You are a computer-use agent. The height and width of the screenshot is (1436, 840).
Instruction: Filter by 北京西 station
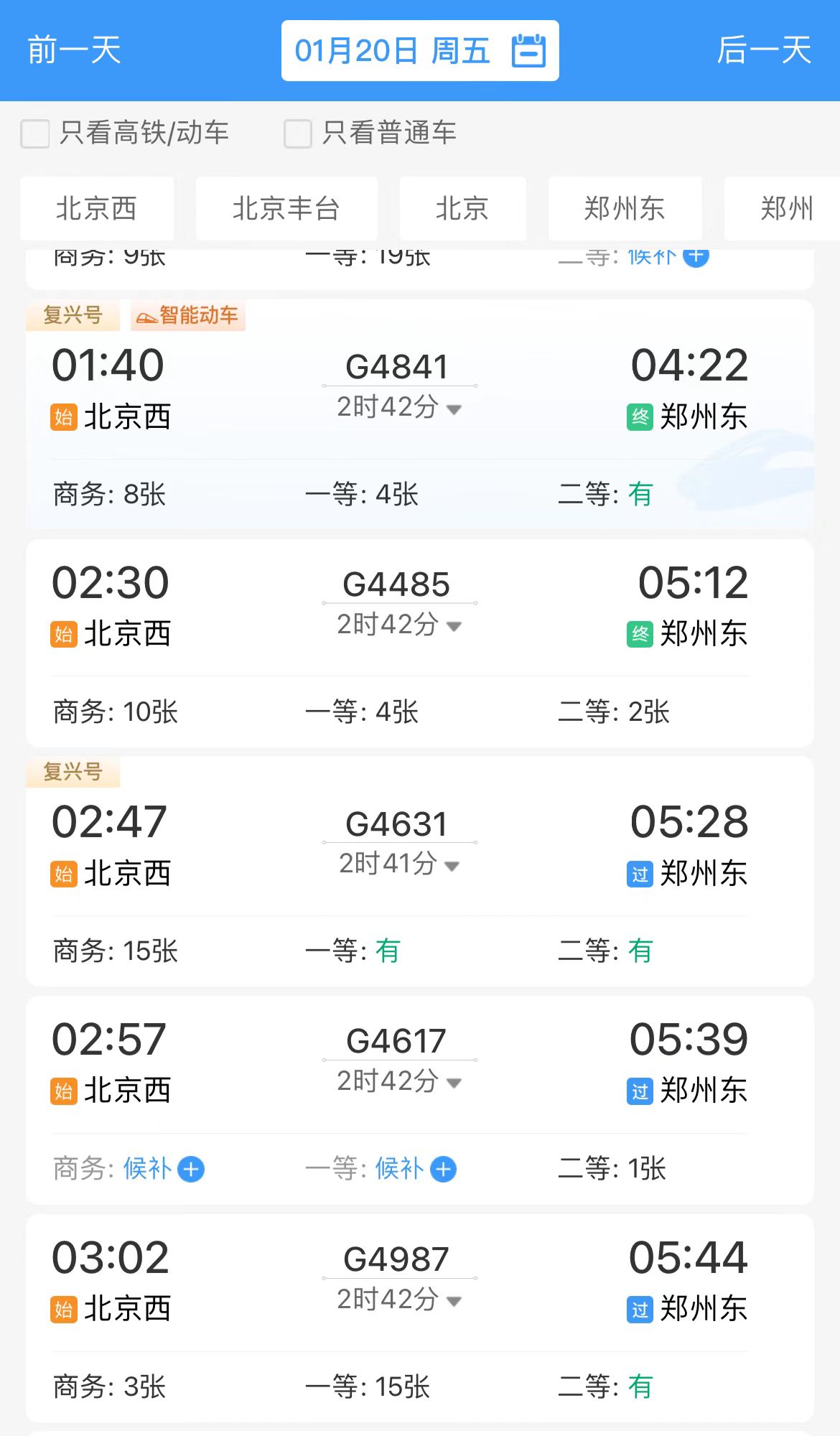97,209
